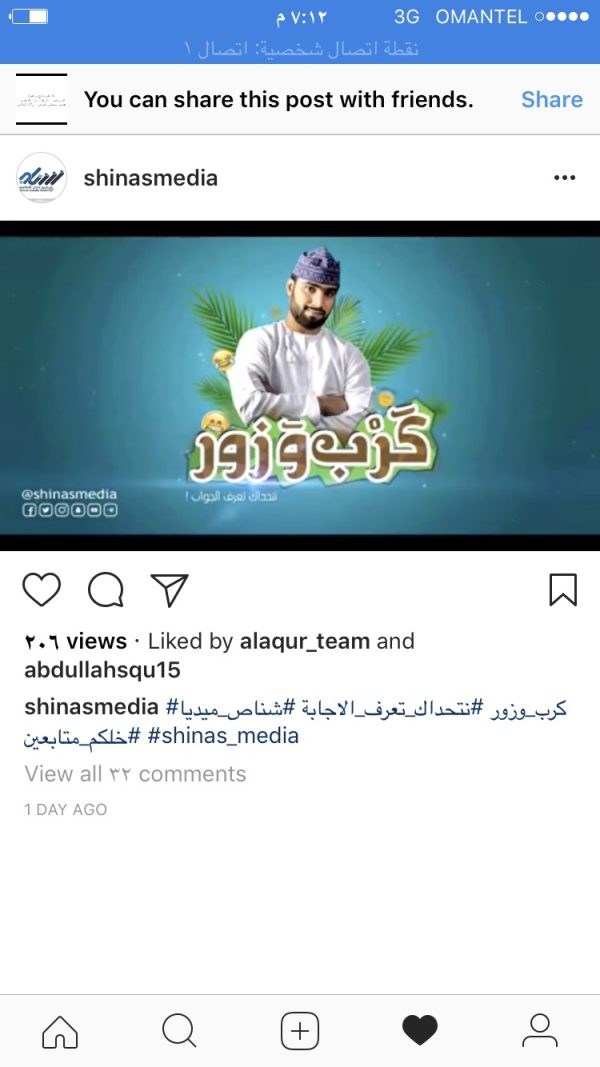Viewport: 600px width, 1067px height.
Task: Tap Share in the top banner
Action: (x=551, y=99)
